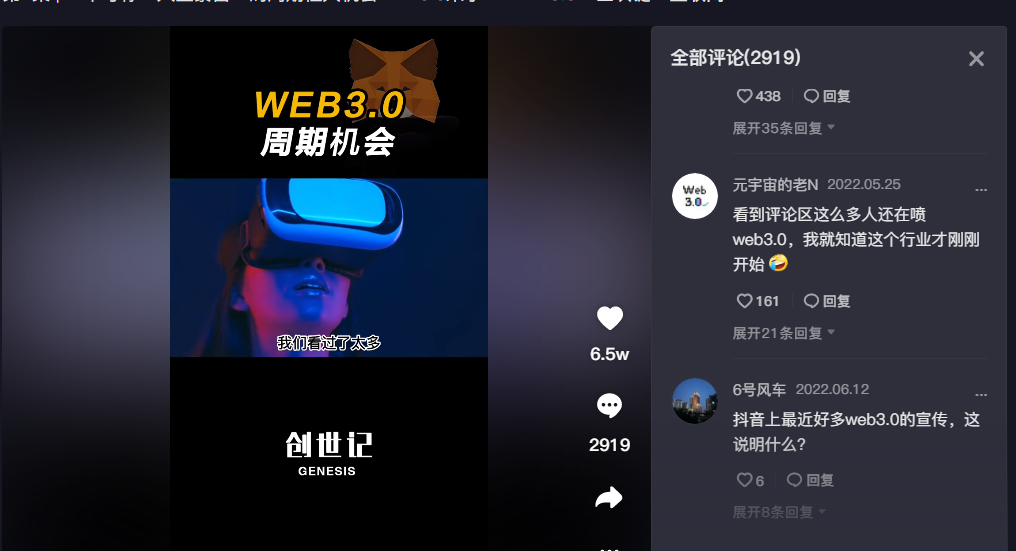Share this video
Viewport: 1016px width, 551px height.
point(609,498)
